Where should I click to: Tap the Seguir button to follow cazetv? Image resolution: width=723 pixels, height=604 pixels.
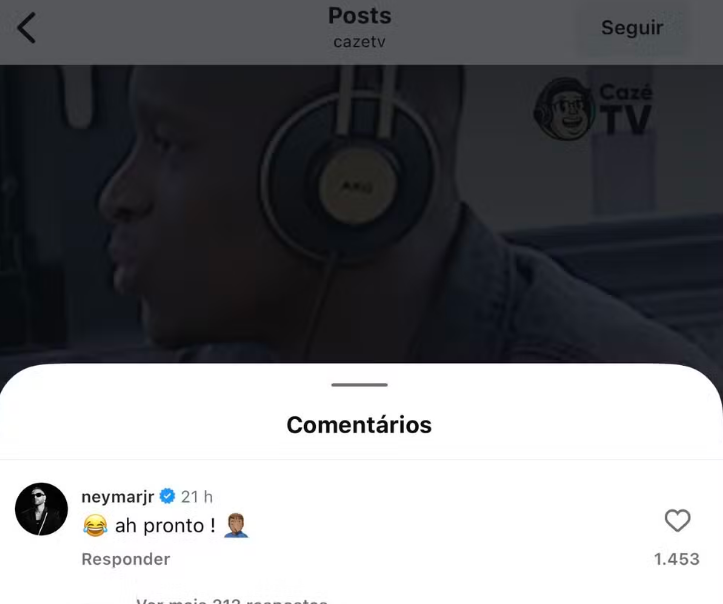[631, 28]
